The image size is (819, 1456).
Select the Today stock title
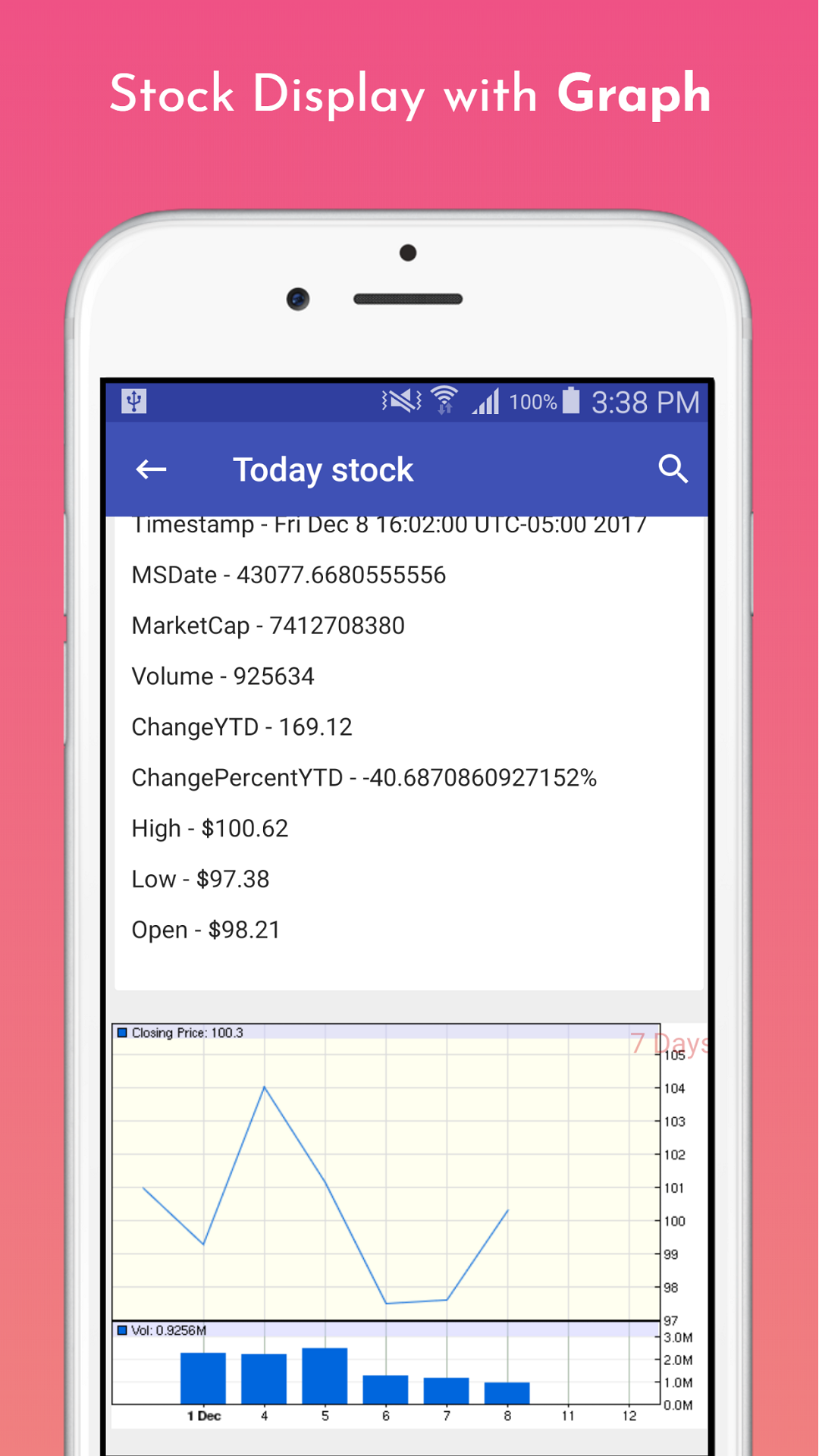[323, 469]
